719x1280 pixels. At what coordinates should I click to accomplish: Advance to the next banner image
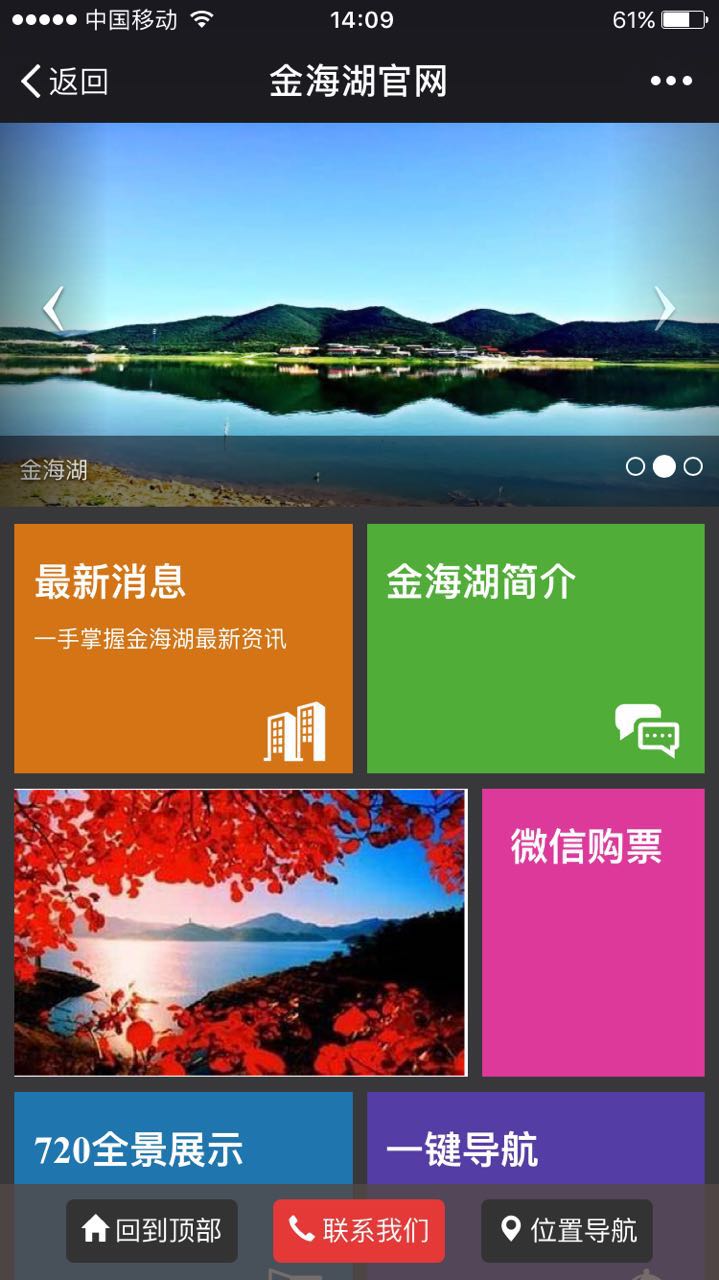tap(664, 308)
